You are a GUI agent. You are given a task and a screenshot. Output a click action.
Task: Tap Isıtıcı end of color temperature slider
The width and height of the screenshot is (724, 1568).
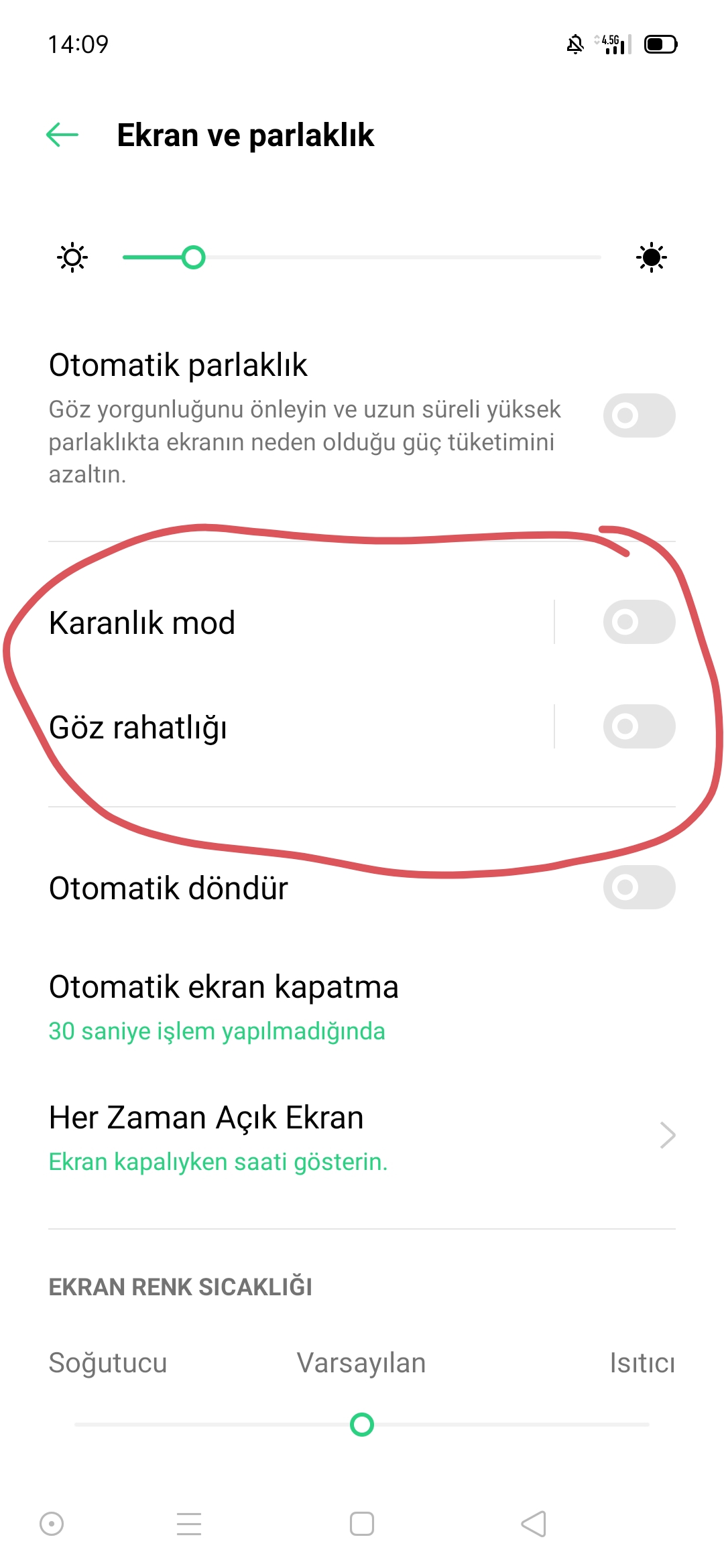pyautogui.click(x=642, y=1363)
